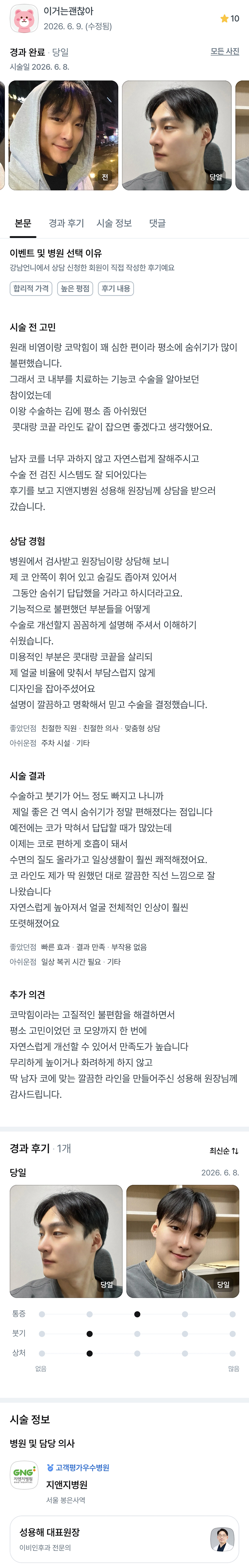The image size is (249, 1568).
Task: Open the 모든 사진 link
Action: pos(225,52)
